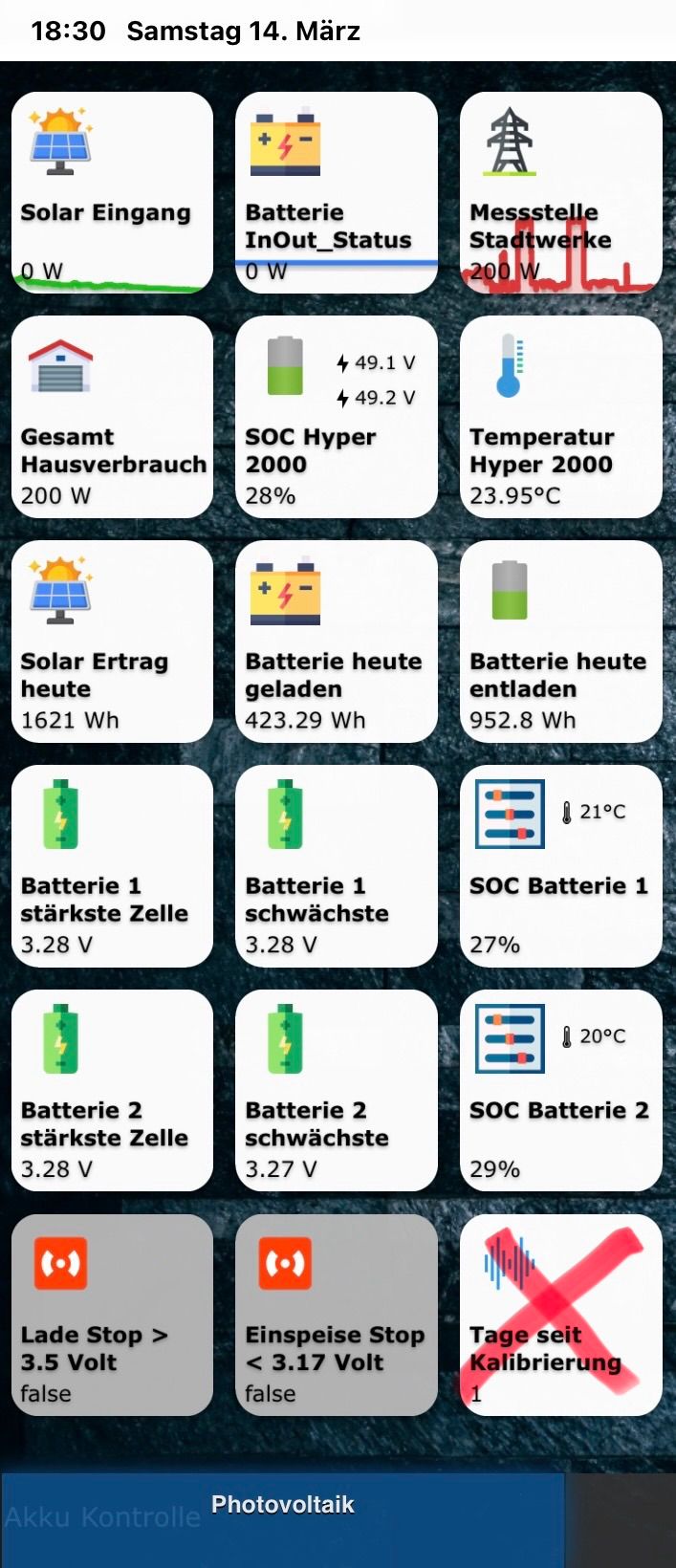Image resolution: width=676 pixels, height=1568 pixels.
Task: Open Batterie 2 stärkste Zelle tile
Action: tap(112, 1091)
